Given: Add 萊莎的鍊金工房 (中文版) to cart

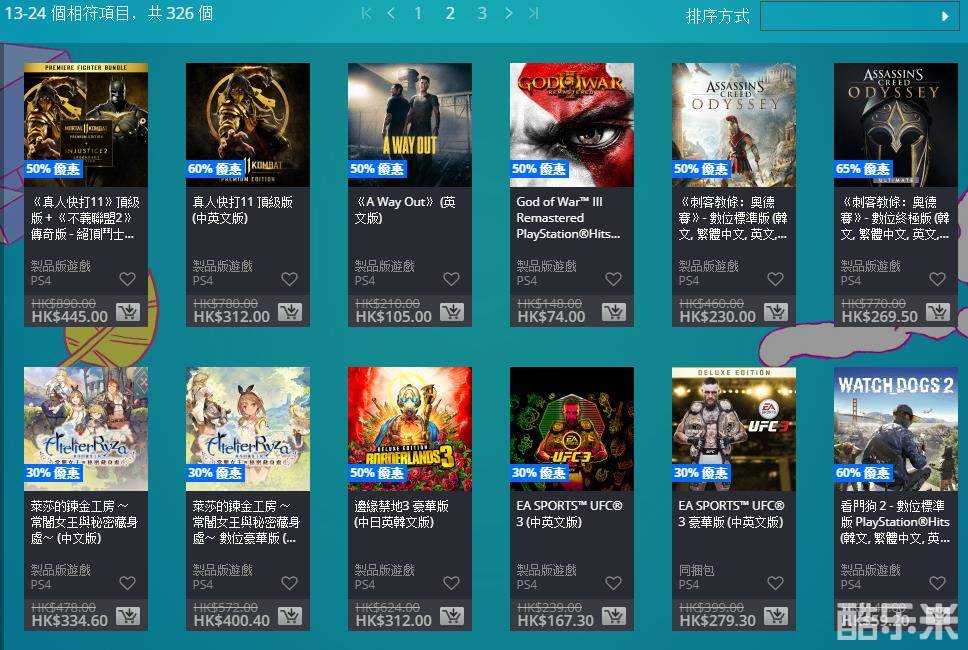Looking at the screenshot, I should [x=128, y=616].
